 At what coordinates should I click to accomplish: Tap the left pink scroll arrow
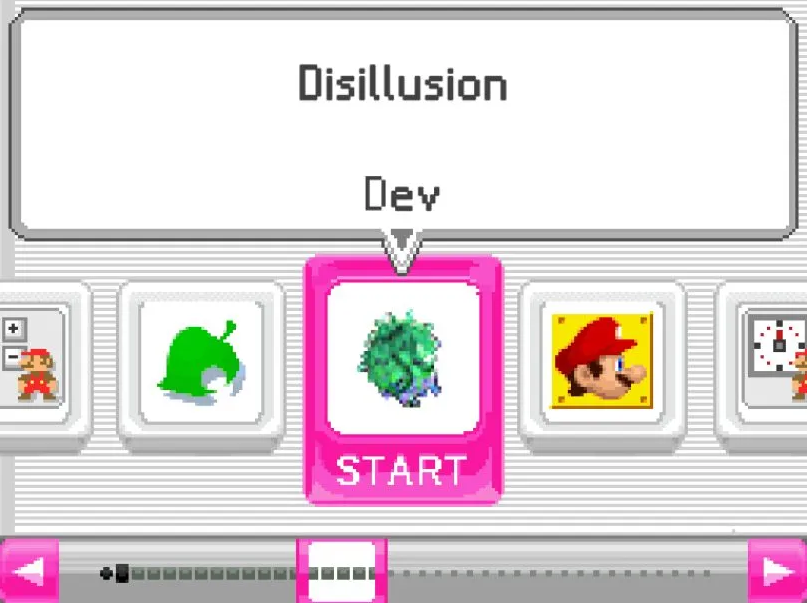[28, 572]
